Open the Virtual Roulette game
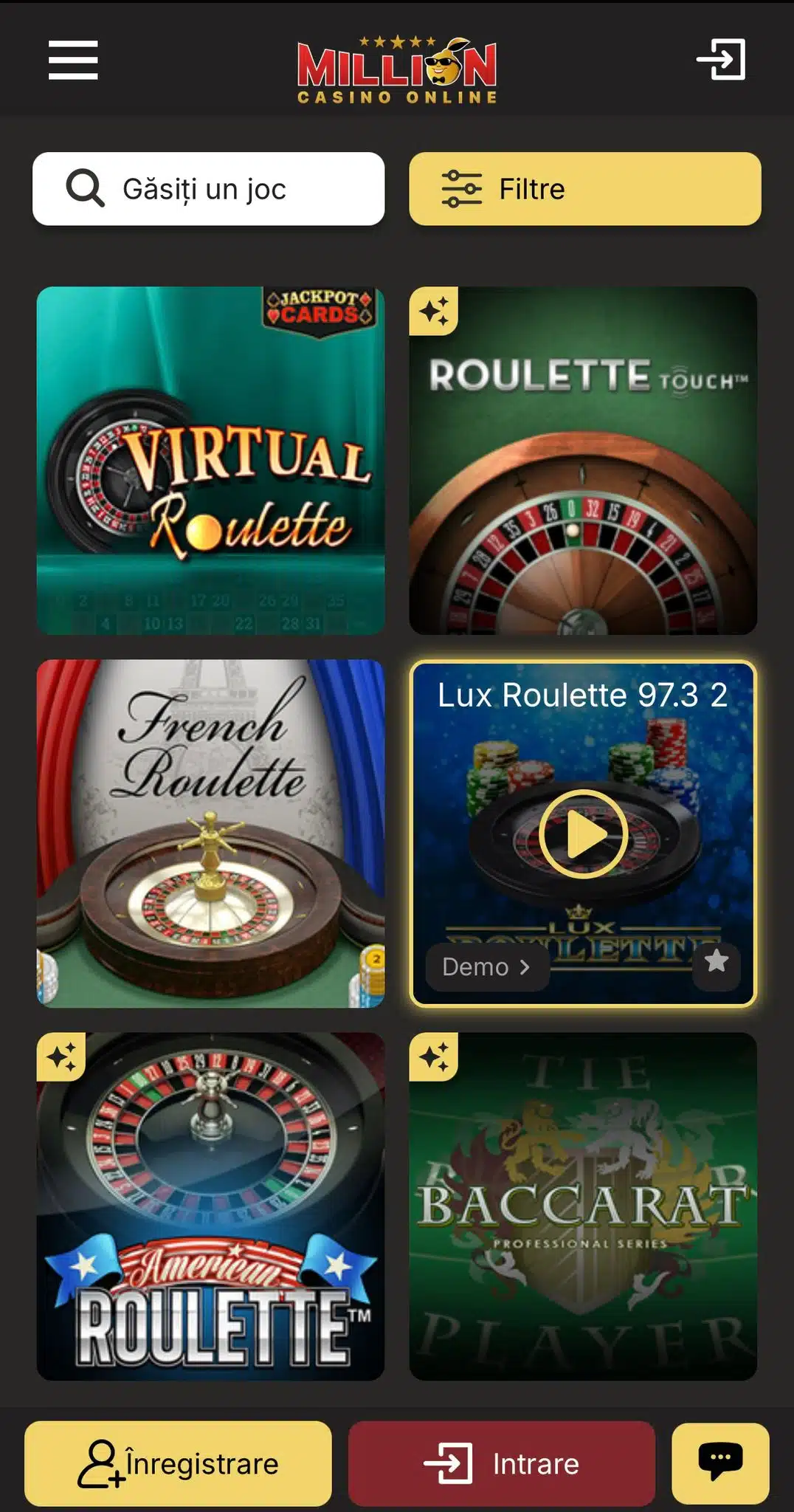The width and height of the screenshot is (794, 1512). pyautogui.click(x=210, y=461)
